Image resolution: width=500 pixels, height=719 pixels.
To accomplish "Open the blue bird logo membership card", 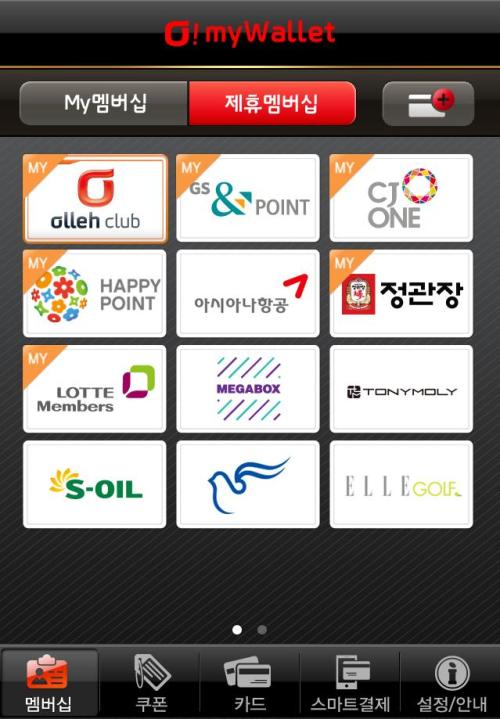I will (x=248, y=484).
